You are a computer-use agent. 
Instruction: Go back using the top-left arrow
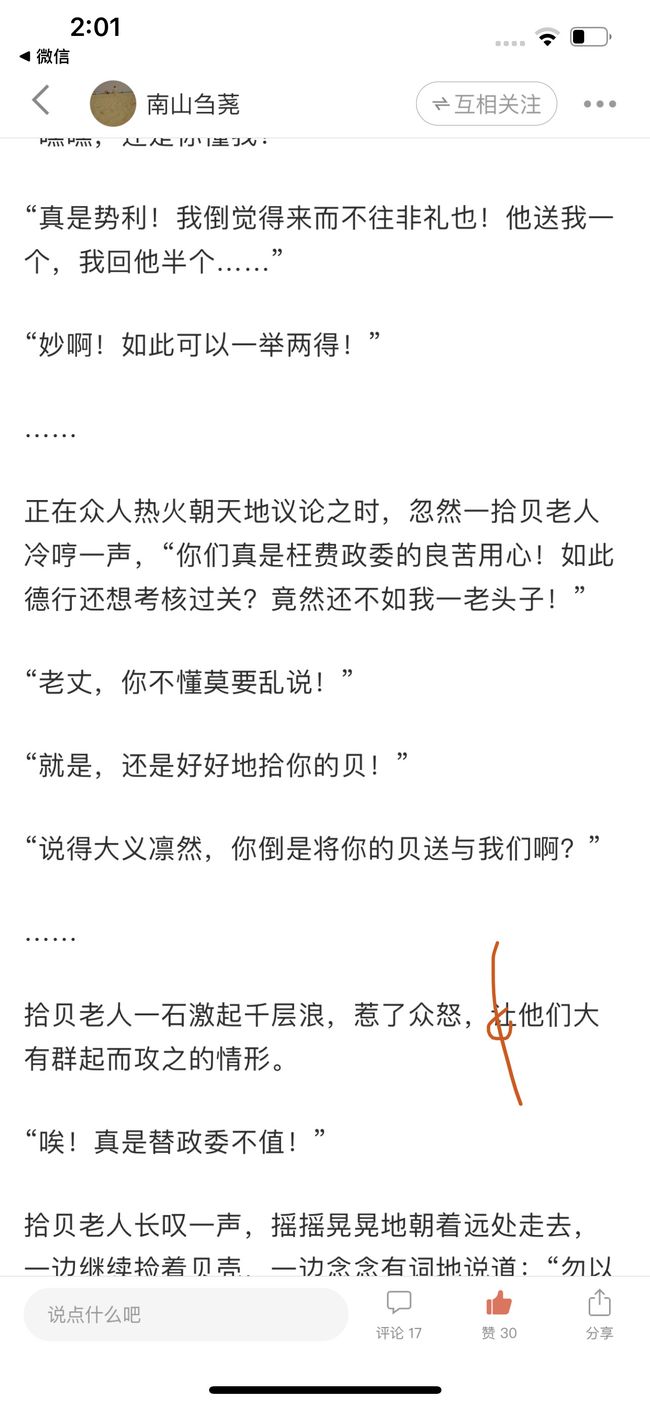(x=40, y=101)
